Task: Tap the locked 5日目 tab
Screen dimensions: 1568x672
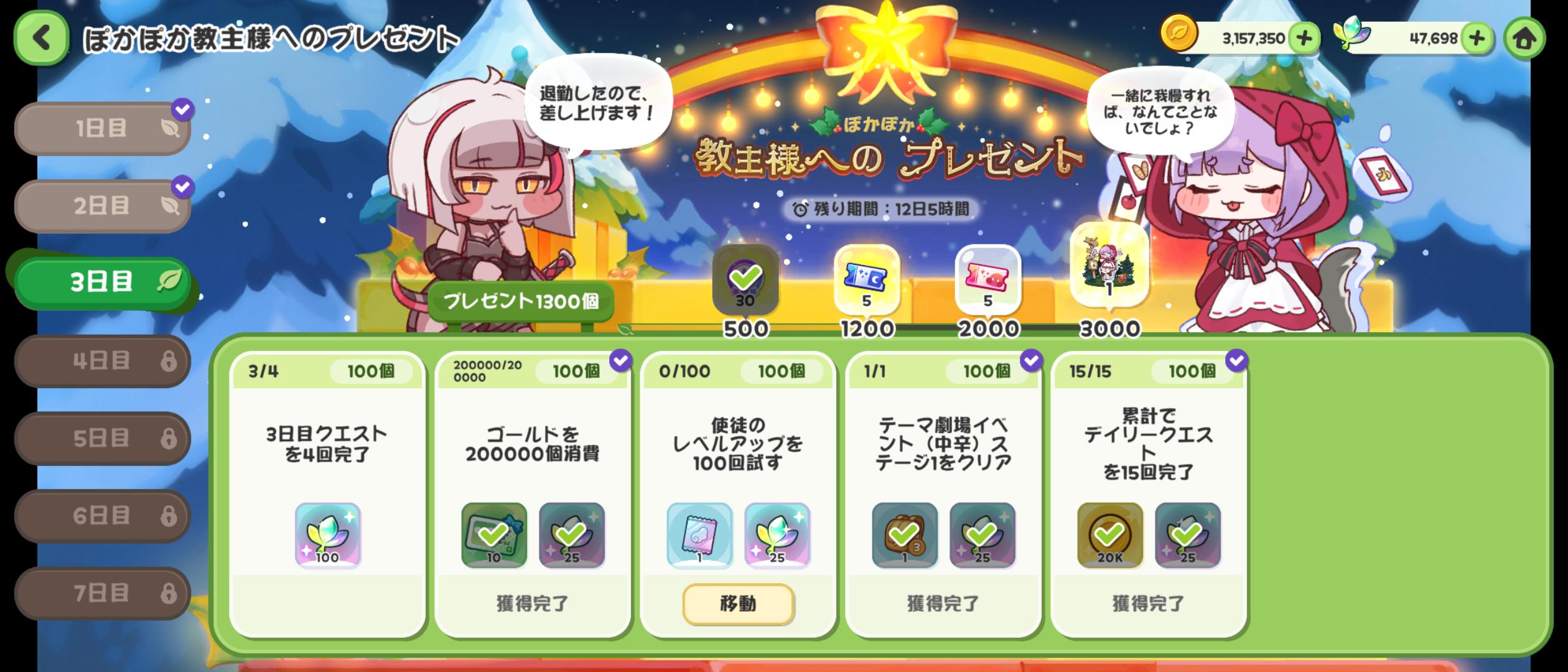Action: [x=102, y=439]
